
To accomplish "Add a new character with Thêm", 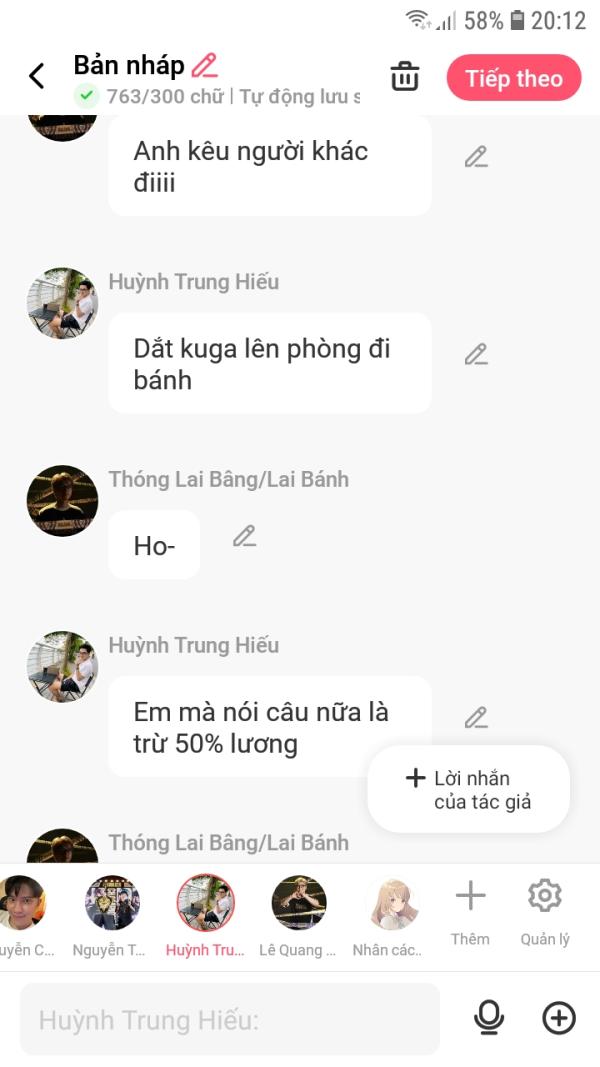I will pos(470,912).
